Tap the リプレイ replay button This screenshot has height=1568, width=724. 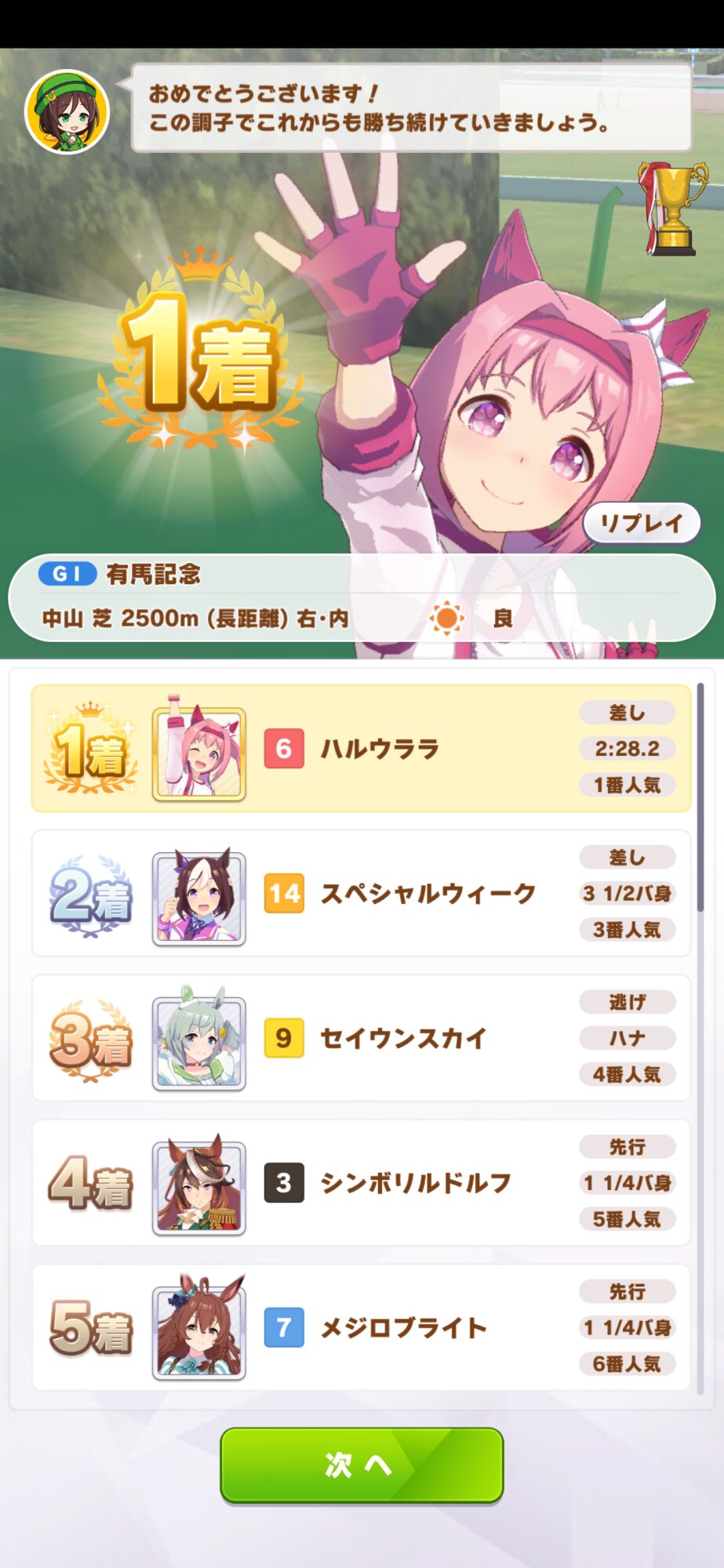[x=641, y=523]
